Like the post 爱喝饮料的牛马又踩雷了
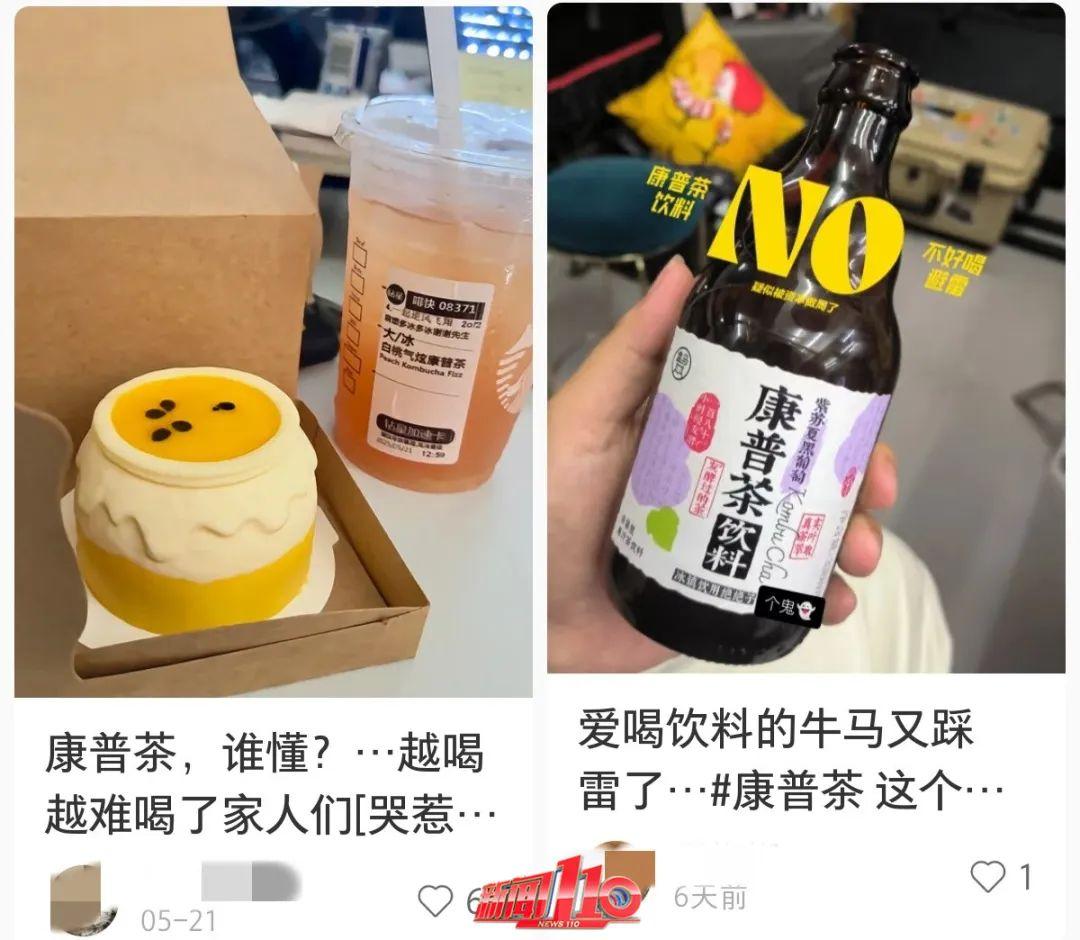Viewport: 1080px width, 940px height. [x=988, y=877]
